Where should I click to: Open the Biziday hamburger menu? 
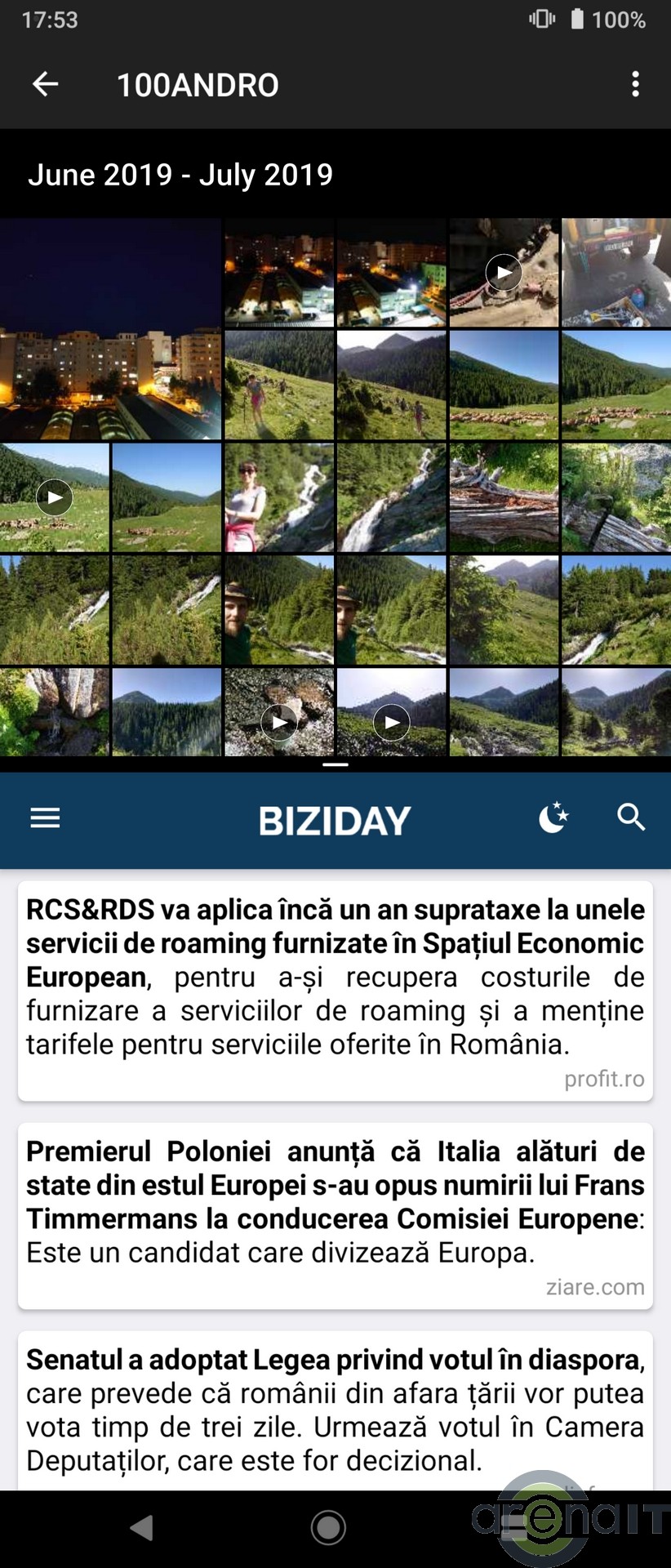click(45, 818)
